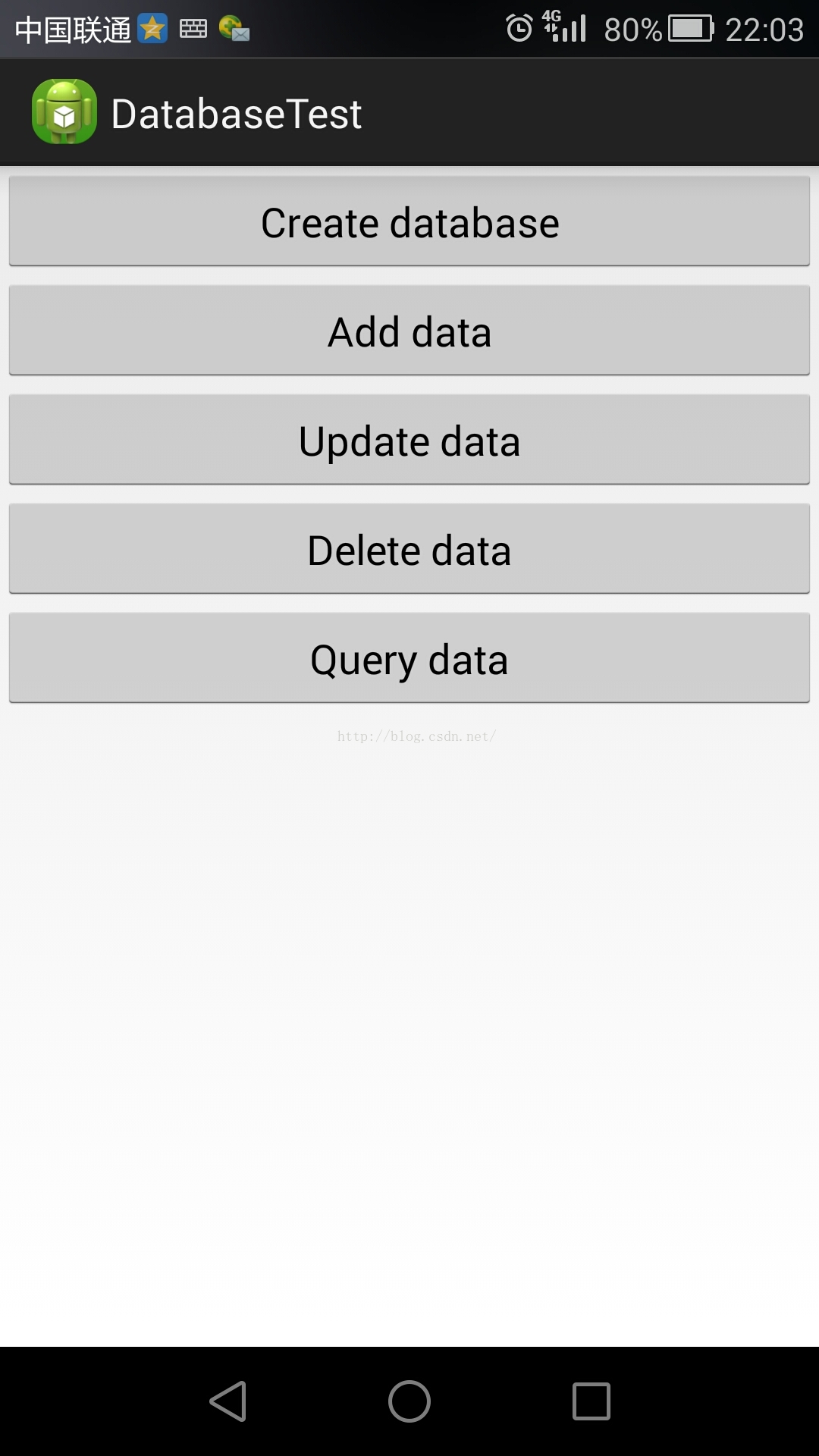Run the Query data button
The width and height of the screenshot is (819, 1456).
pos(409,658)
